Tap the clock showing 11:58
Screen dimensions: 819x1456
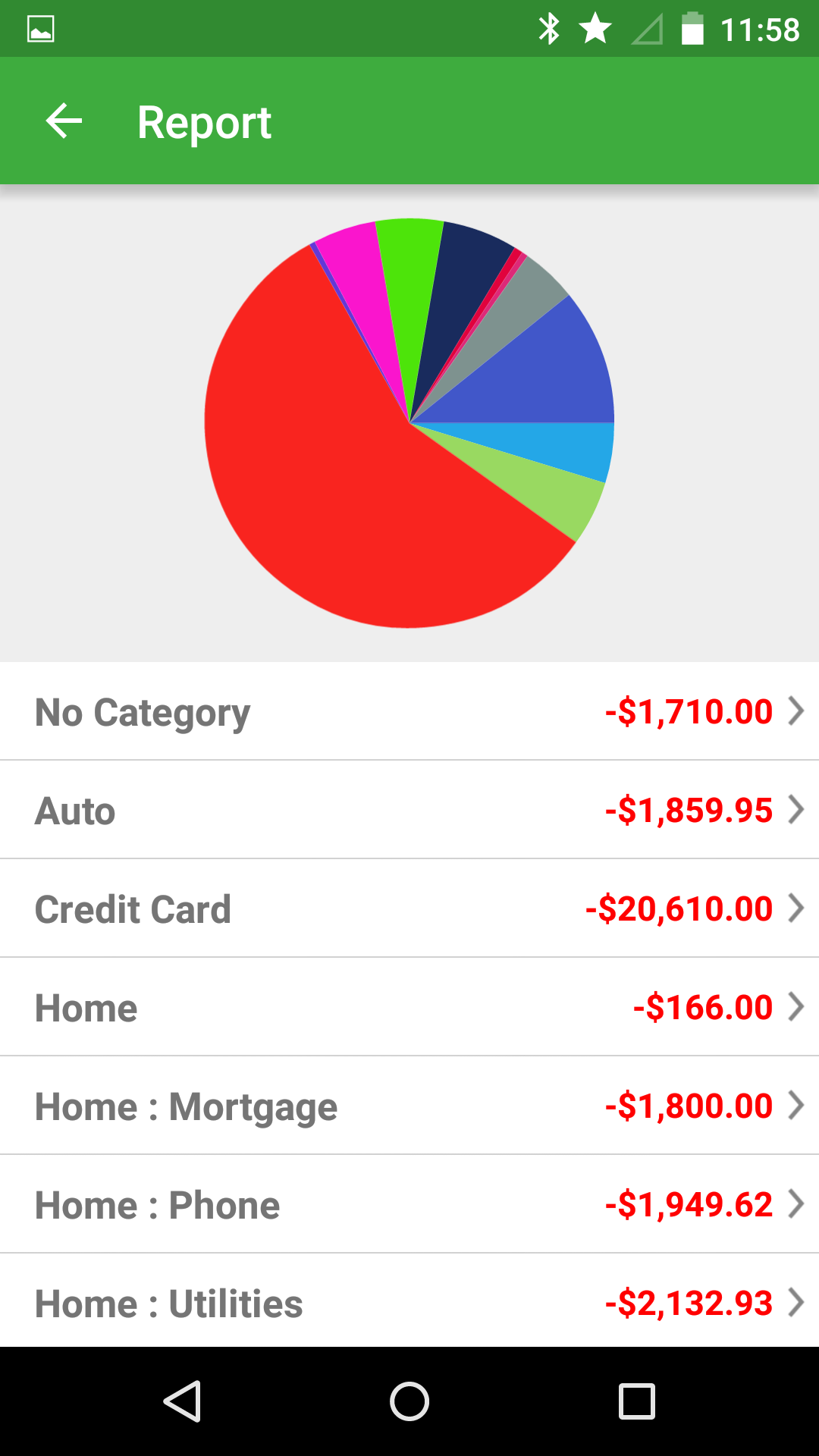coord(758,29)
